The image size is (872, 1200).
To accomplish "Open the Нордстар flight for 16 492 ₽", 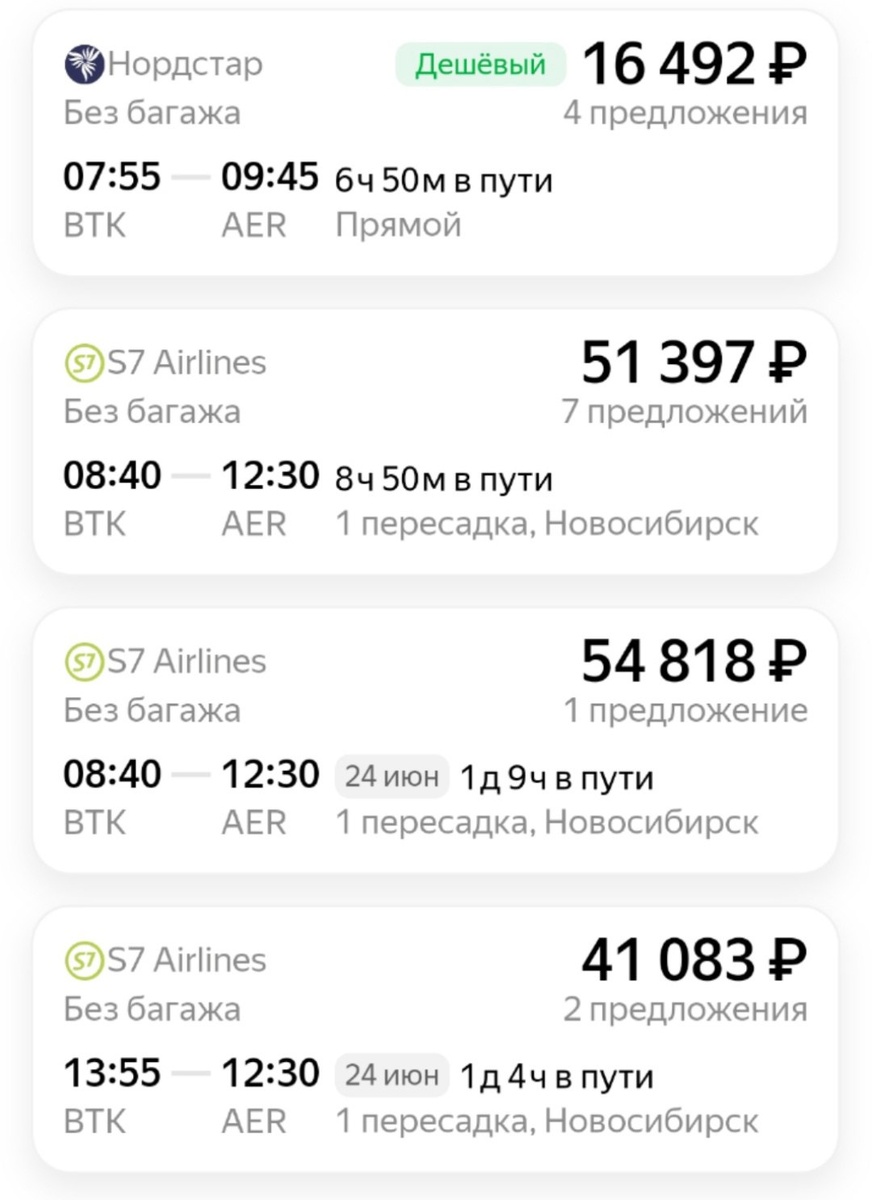I will coord(435,145).
